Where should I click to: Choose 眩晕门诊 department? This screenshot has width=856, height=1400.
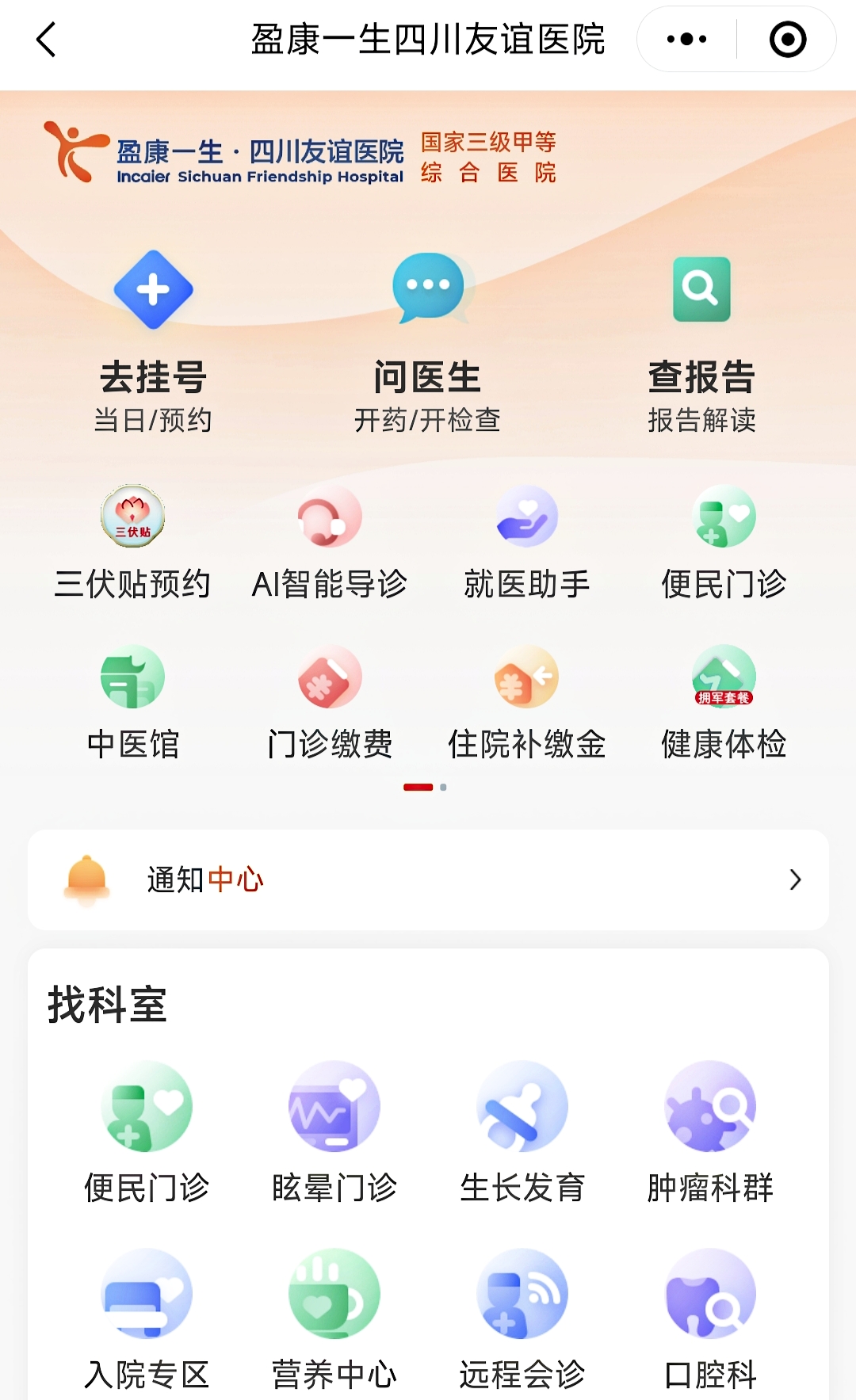[334, 1133]
